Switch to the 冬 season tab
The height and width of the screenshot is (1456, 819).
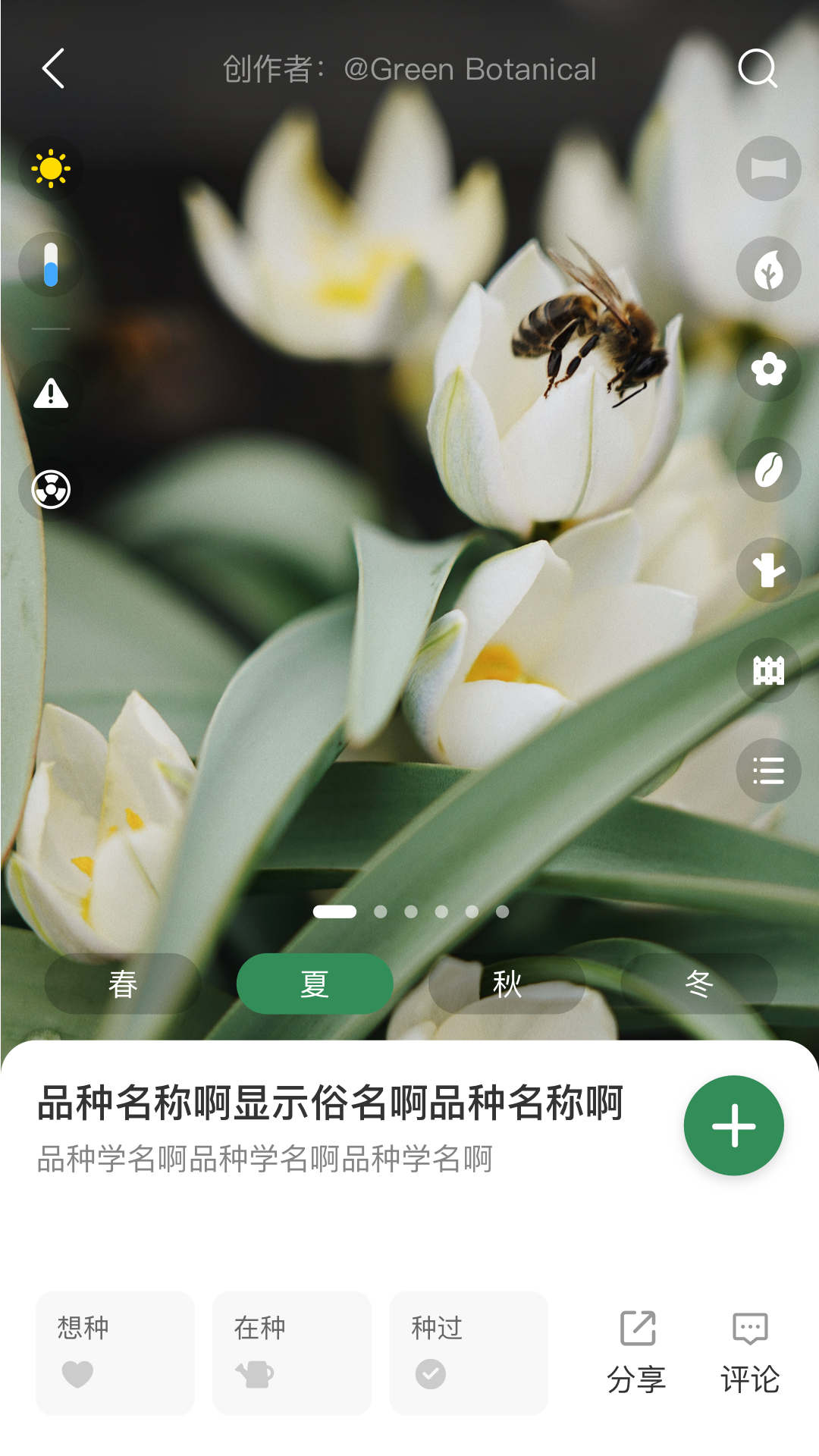coord(698,984)
